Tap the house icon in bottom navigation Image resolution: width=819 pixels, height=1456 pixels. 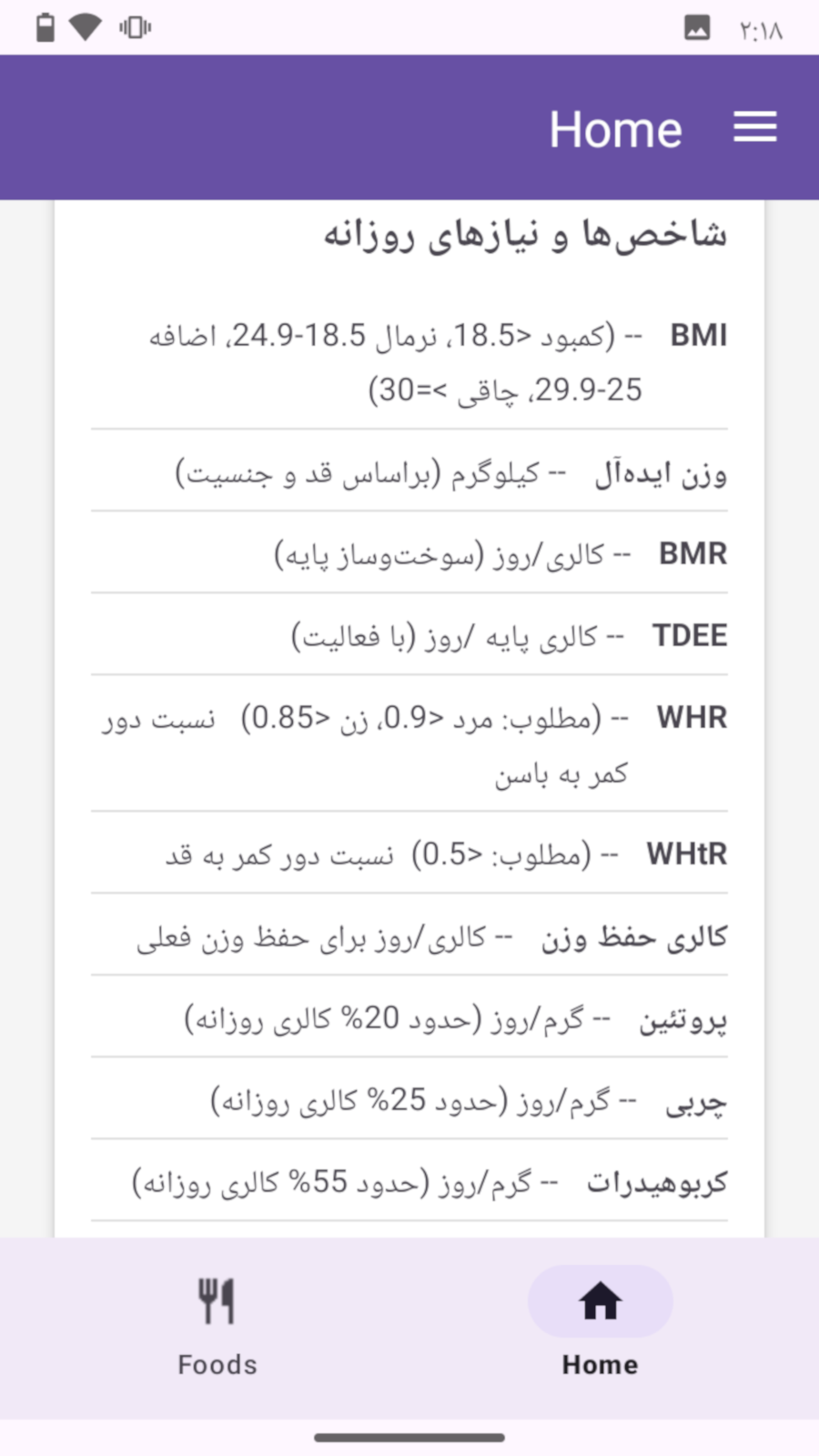[600, 1301]
